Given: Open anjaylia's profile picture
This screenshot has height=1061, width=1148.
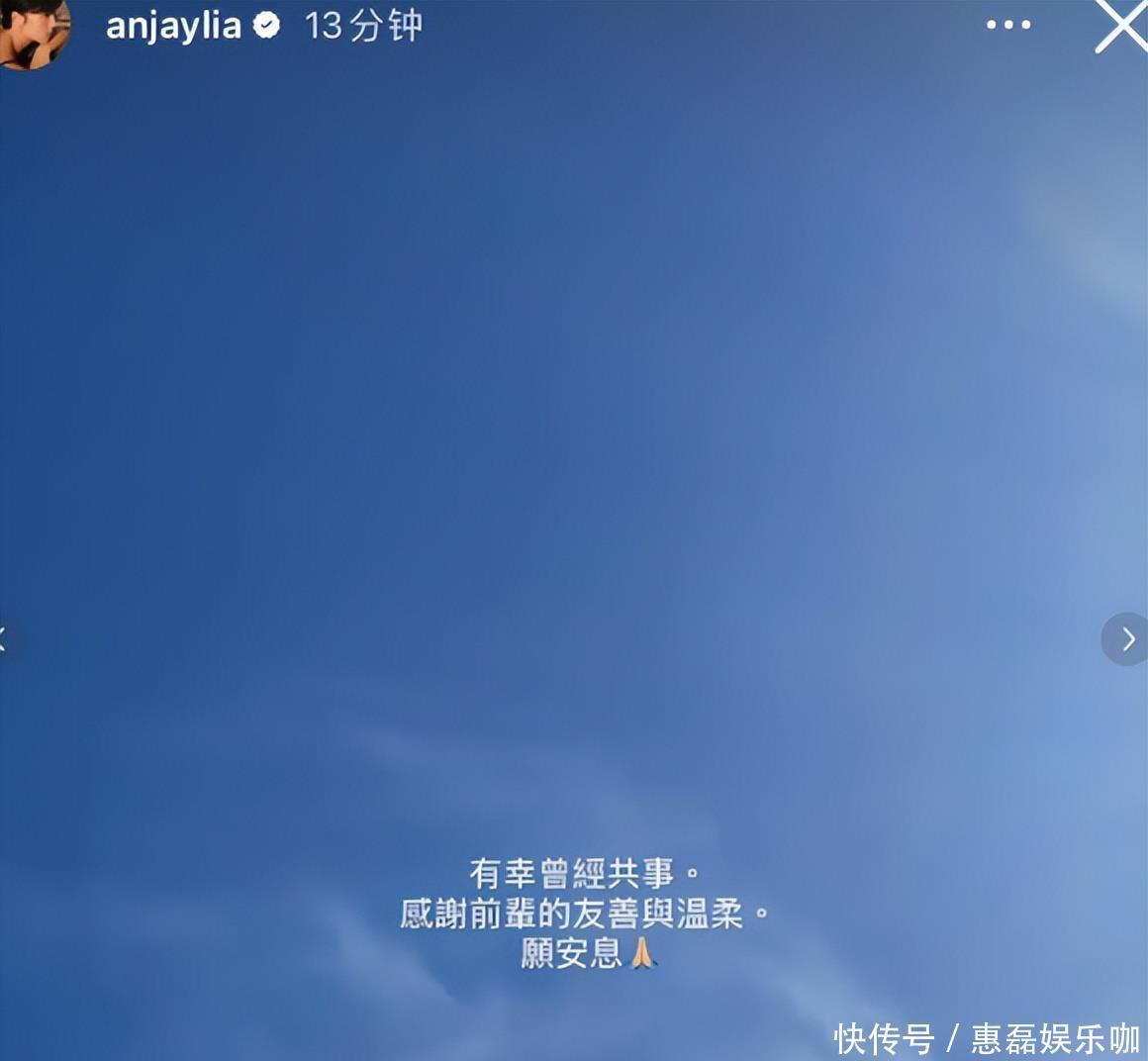Looking at the screenshot, I should tap(33, 30).
